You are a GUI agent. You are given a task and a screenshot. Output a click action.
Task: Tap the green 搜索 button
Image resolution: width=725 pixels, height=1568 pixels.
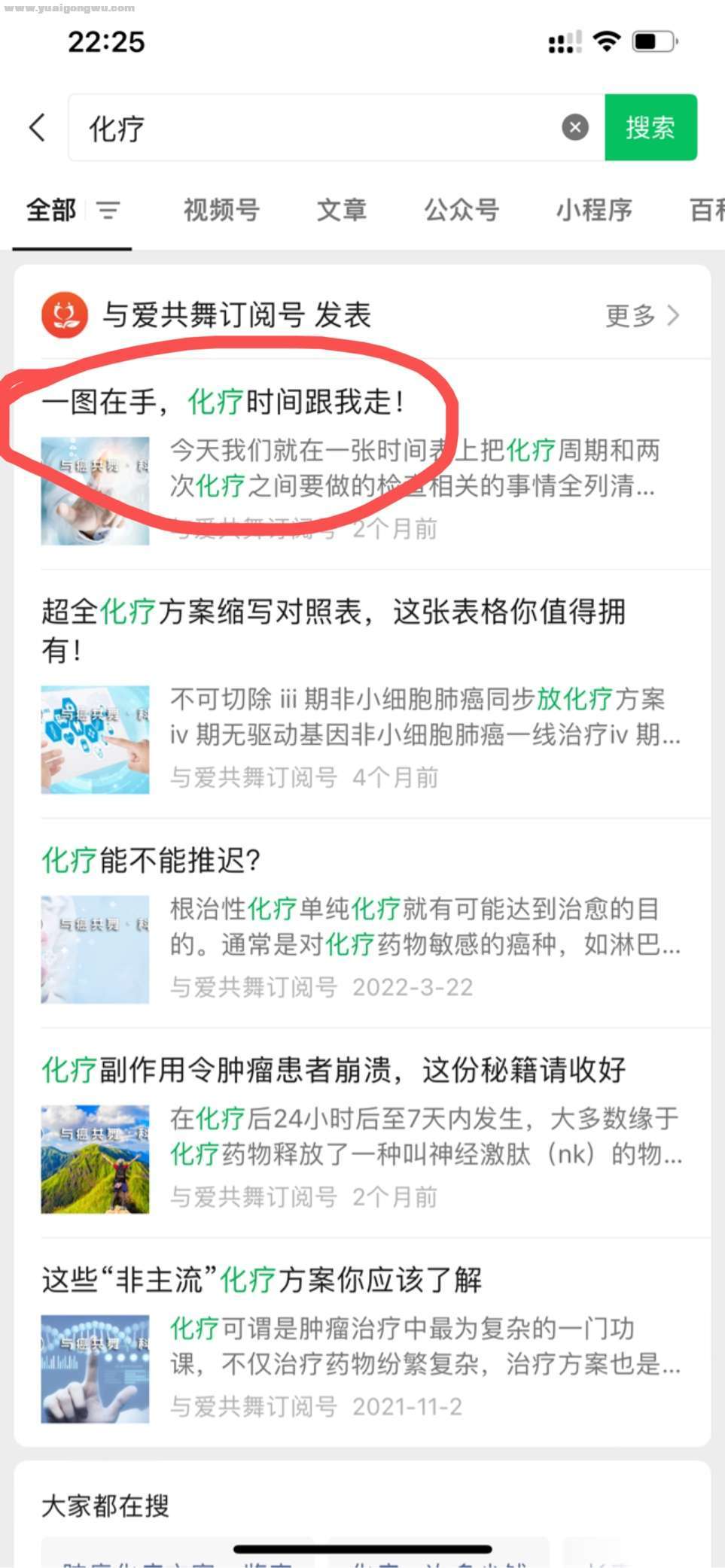pyautogui.click(x=650, y=127)
